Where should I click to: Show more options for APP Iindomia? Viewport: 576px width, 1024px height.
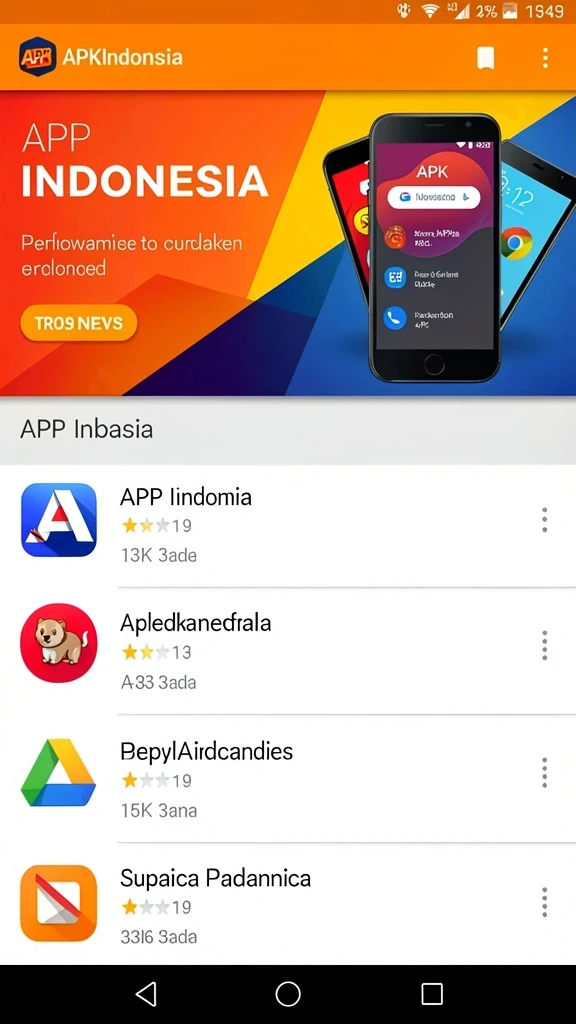(545, 520)
